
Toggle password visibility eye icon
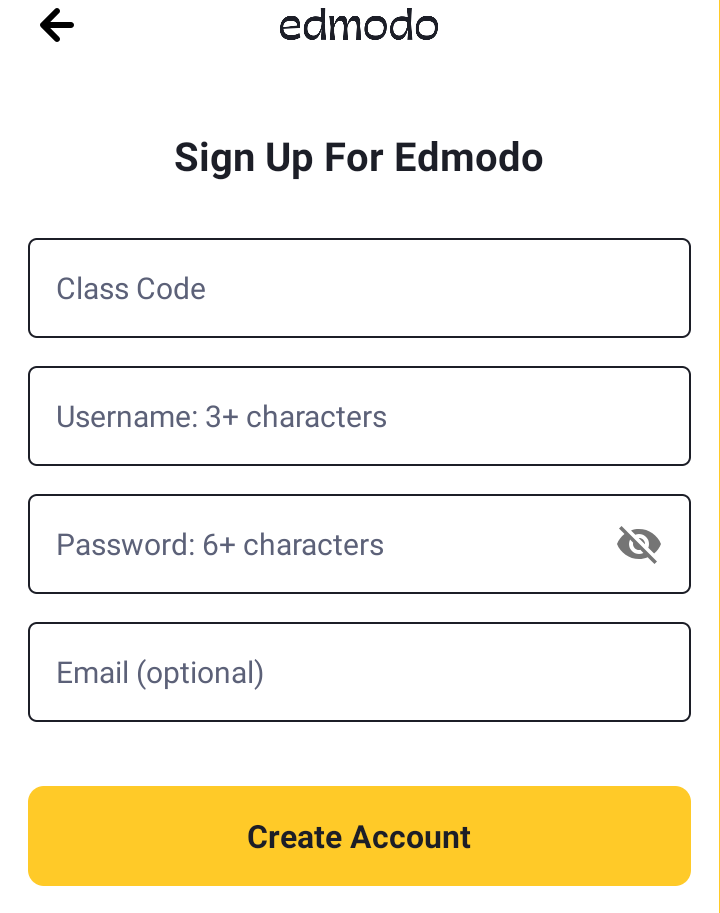click(639, 545)
